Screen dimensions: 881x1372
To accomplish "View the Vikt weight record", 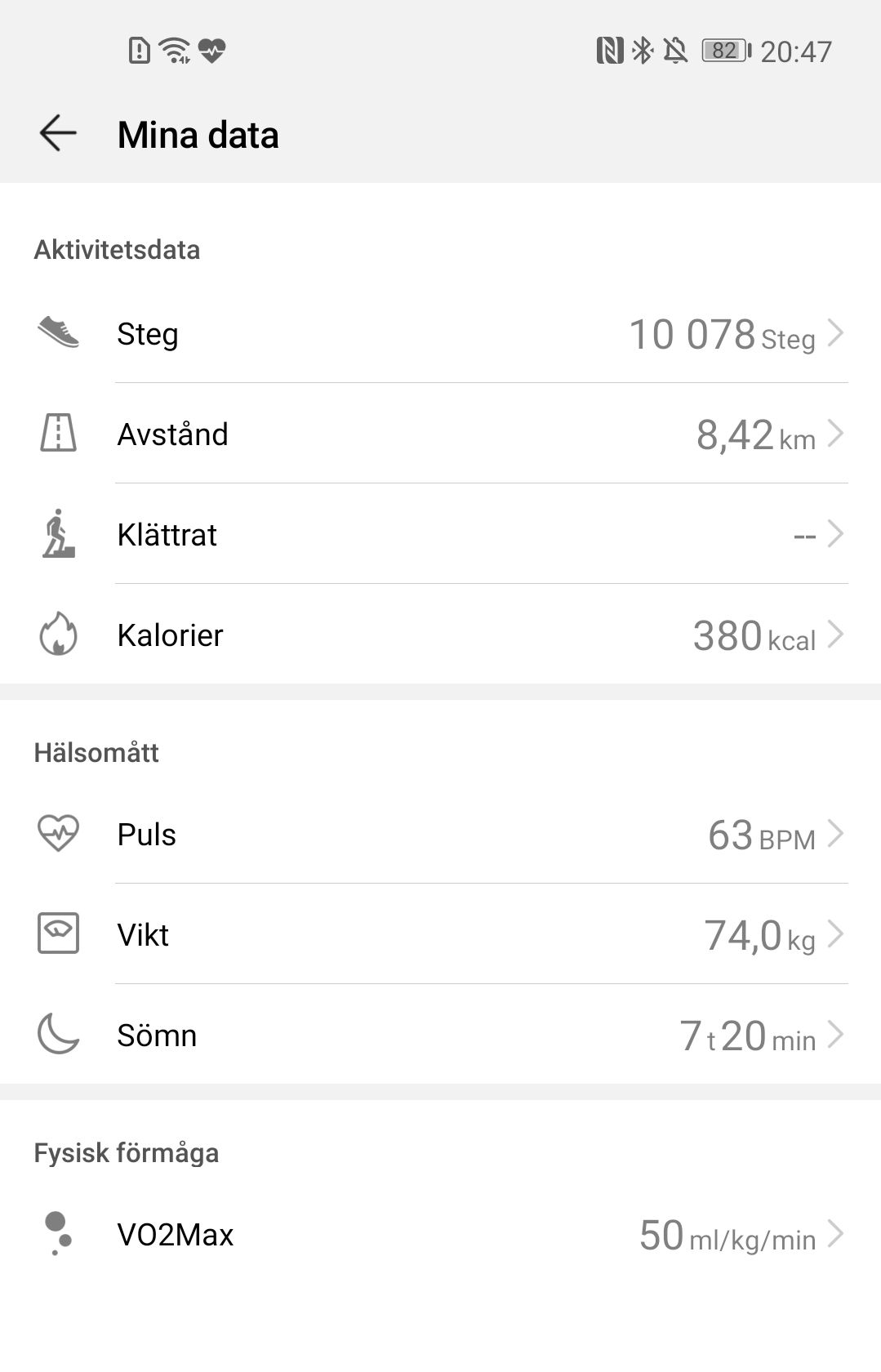I will pyautogui.click(x=441, y=935).
